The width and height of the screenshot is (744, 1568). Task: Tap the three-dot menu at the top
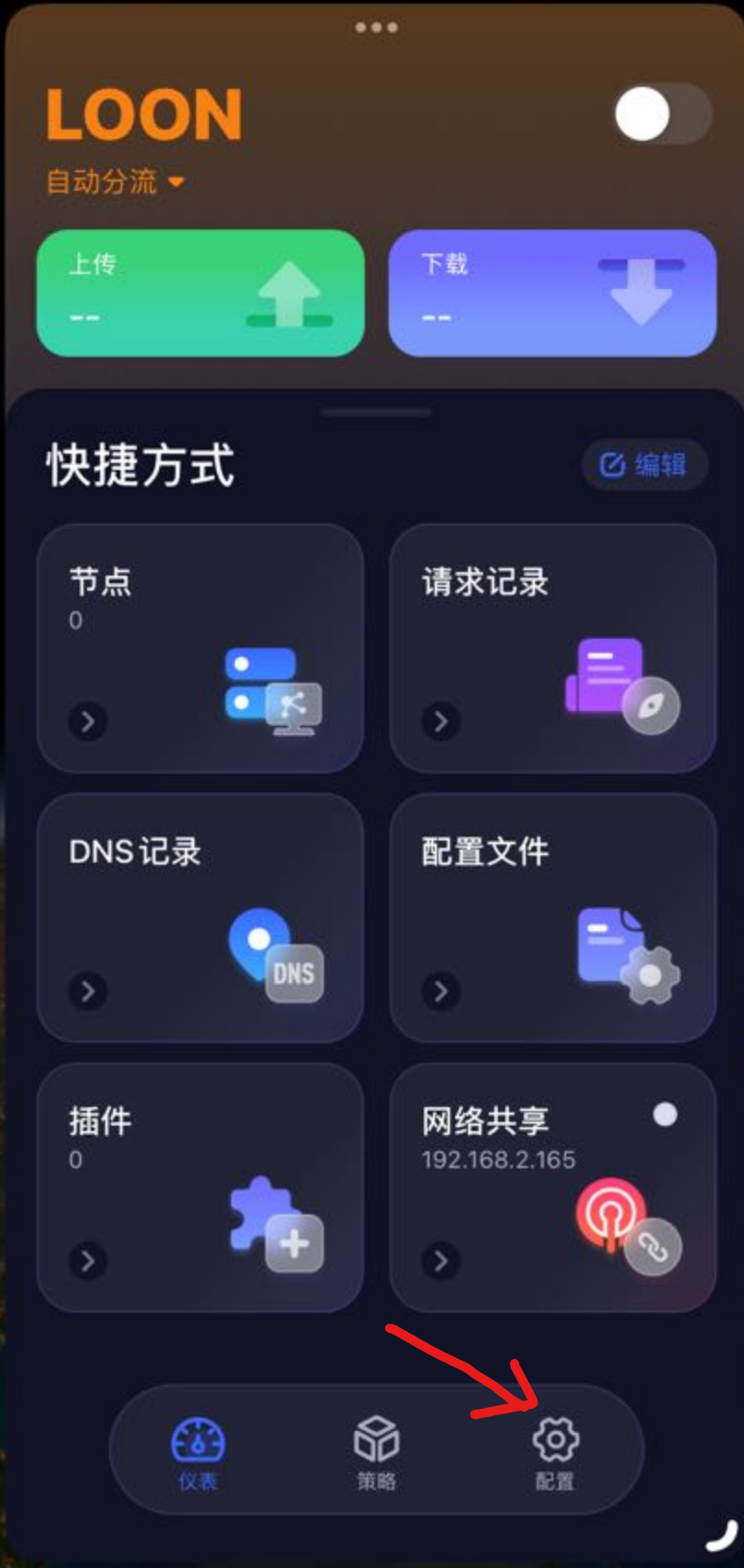pos(376,28)
